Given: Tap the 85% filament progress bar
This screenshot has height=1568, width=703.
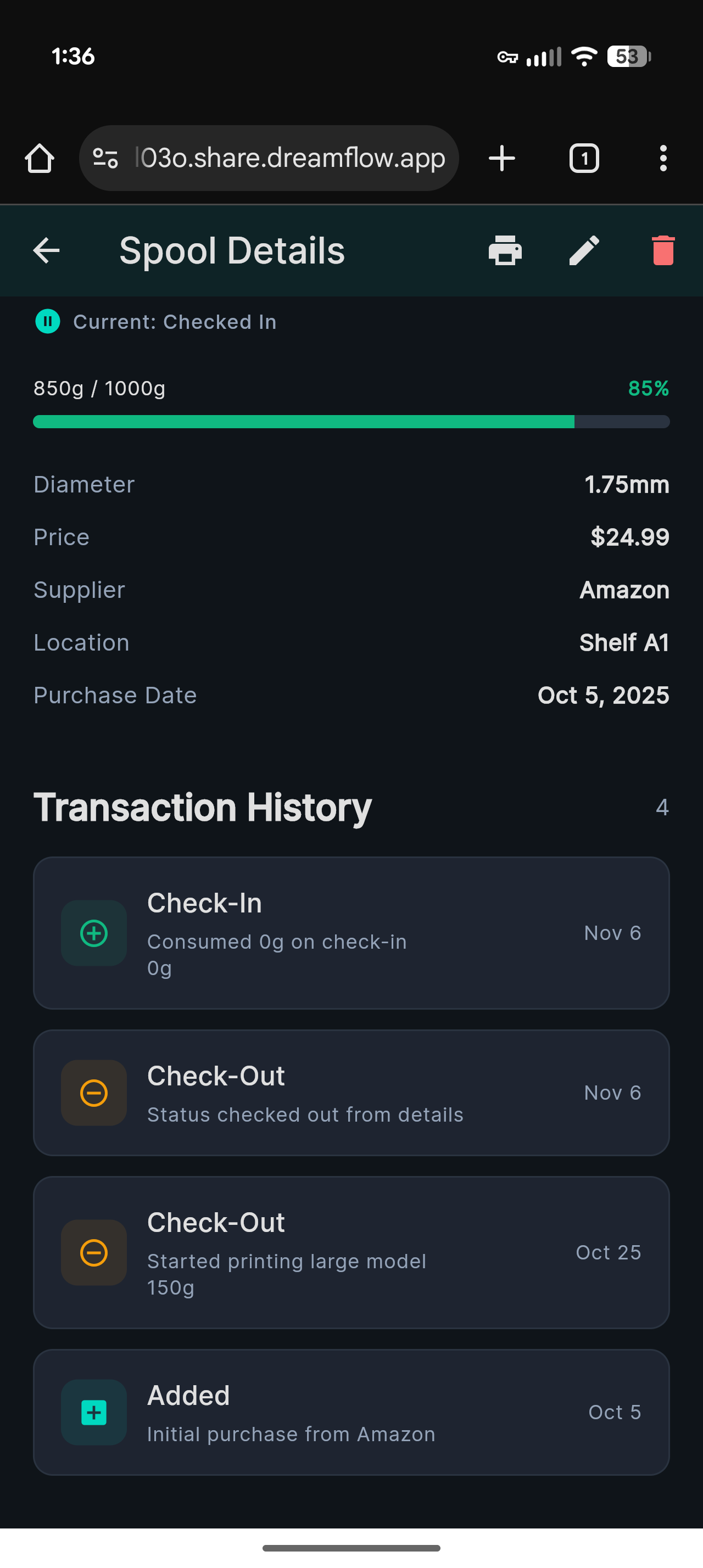Looking at the screenshot, I should pyautogui.click(x=351, y=421).
